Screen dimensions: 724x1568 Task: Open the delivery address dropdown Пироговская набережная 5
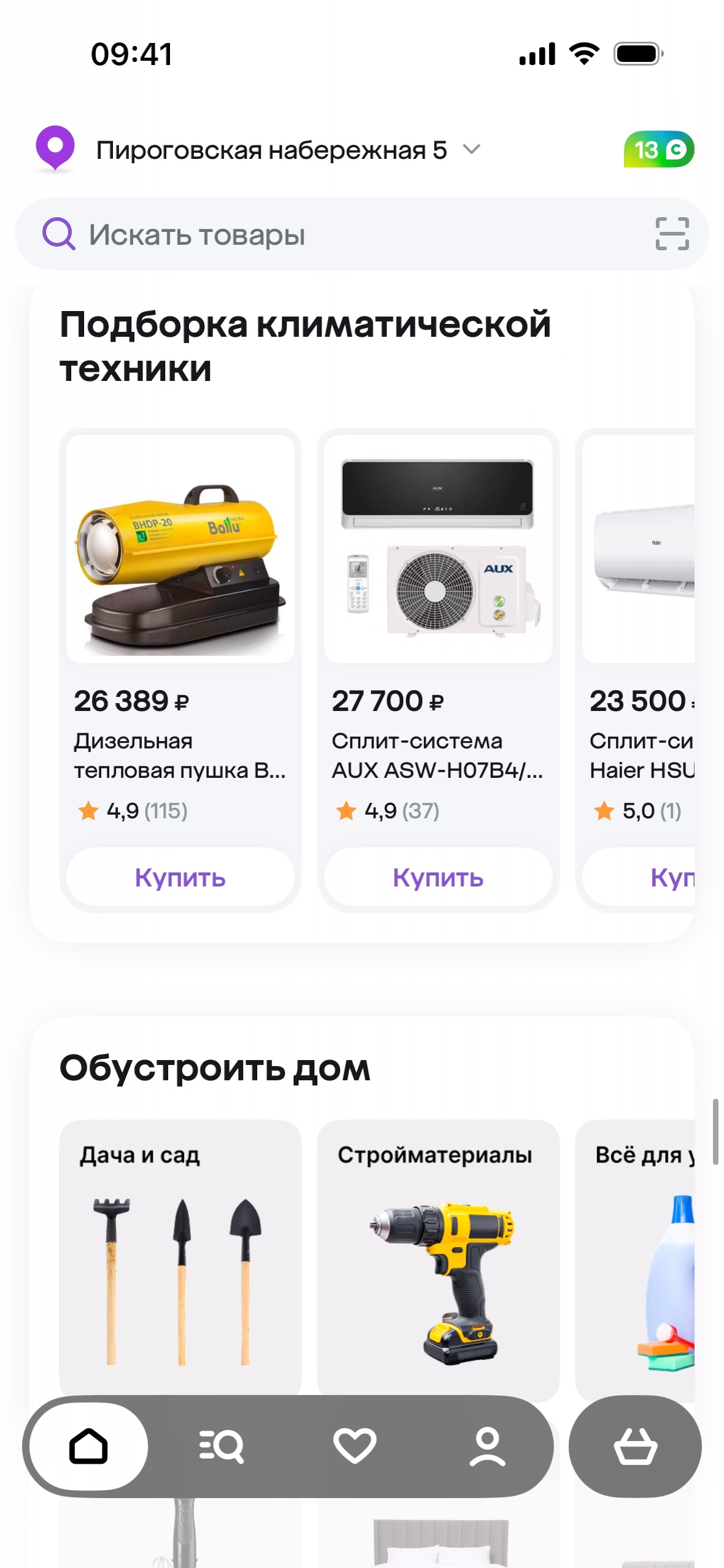pyautogui.click(x=288, y=150)
